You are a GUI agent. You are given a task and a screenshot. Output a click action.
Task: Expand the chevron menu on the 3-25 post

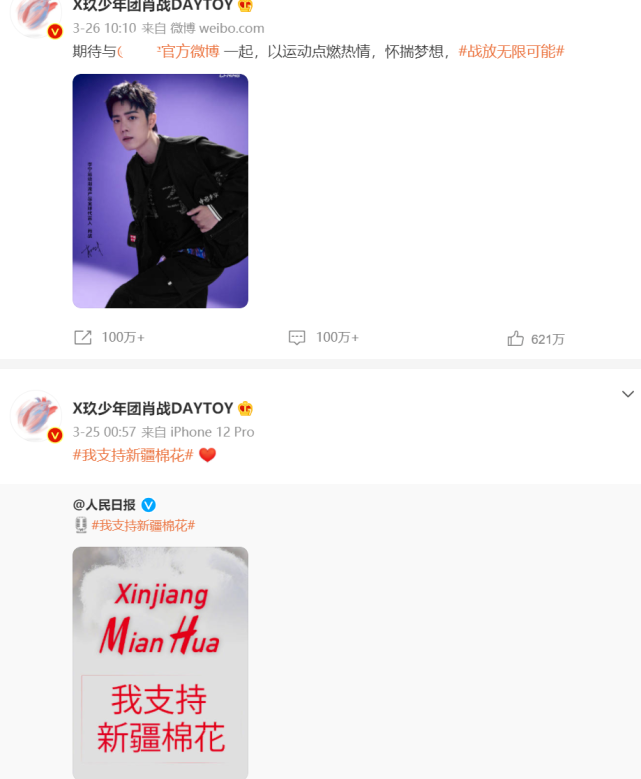click(628, 394)
